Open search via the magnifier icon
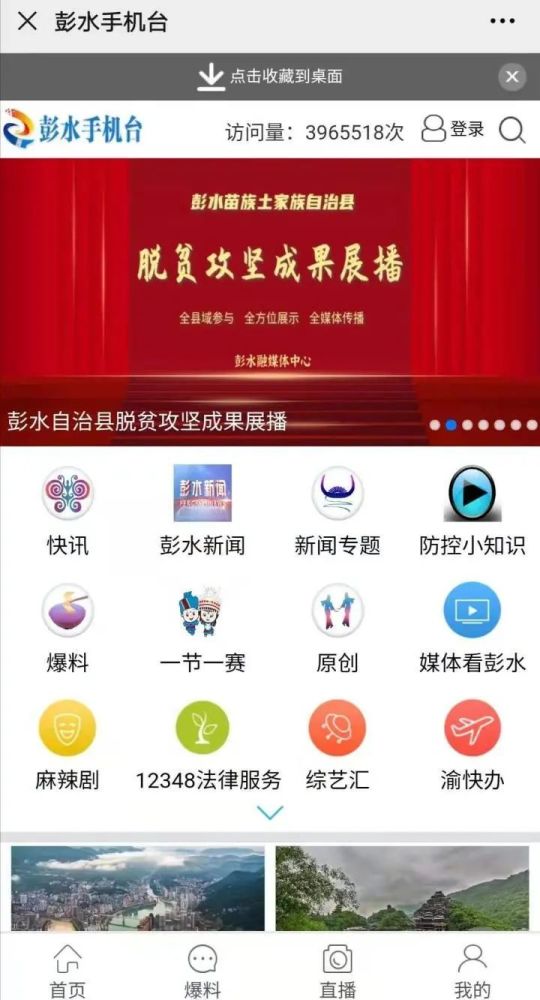540x1000 pixels. 512,130
